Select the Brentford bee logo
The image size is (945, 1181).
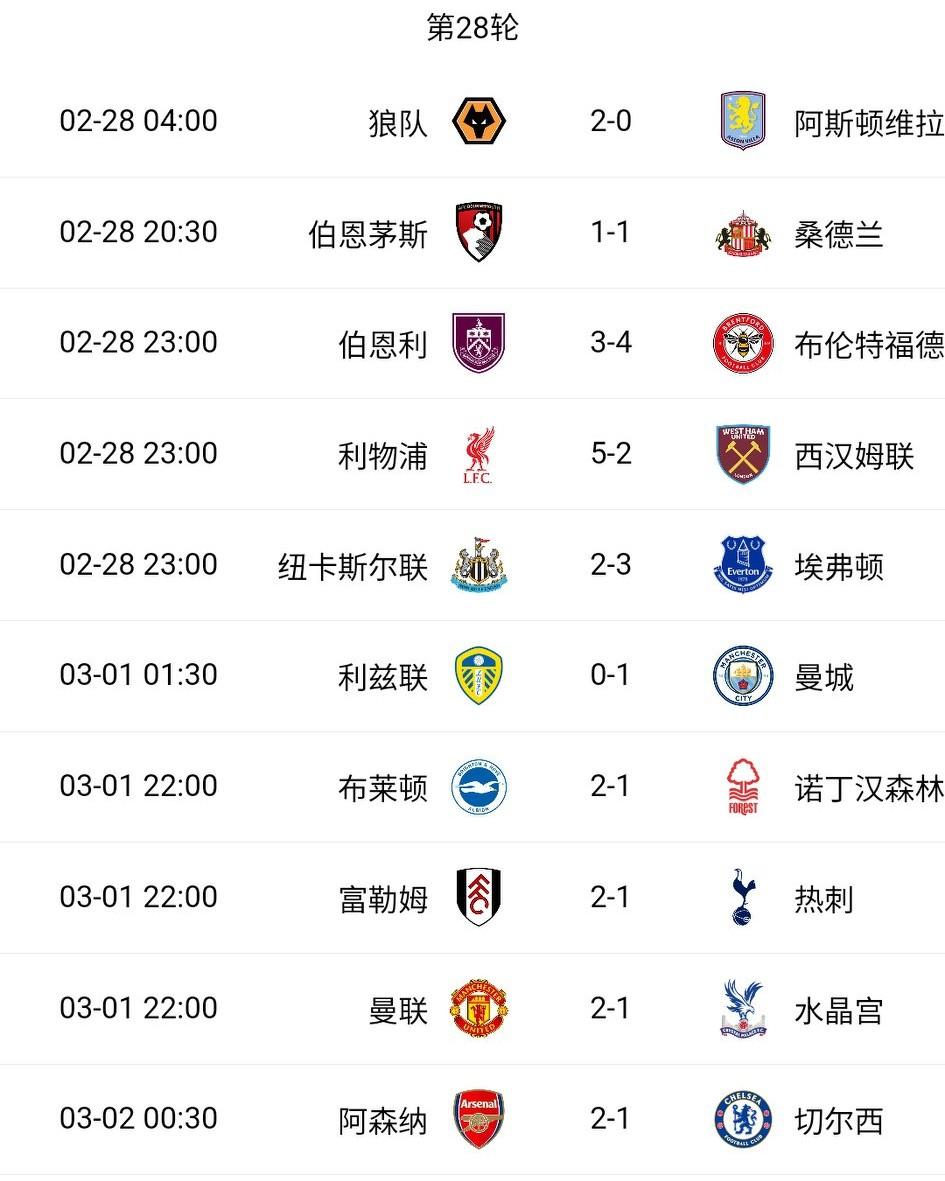(742, 342)
